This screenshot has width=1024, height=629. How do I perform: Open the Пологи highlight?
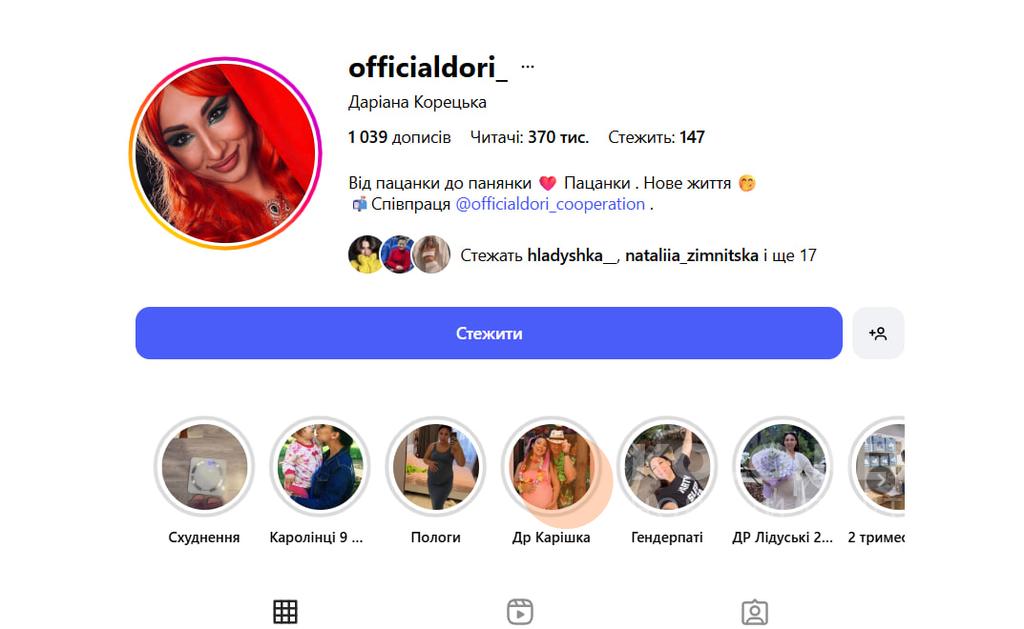[436, 467]
